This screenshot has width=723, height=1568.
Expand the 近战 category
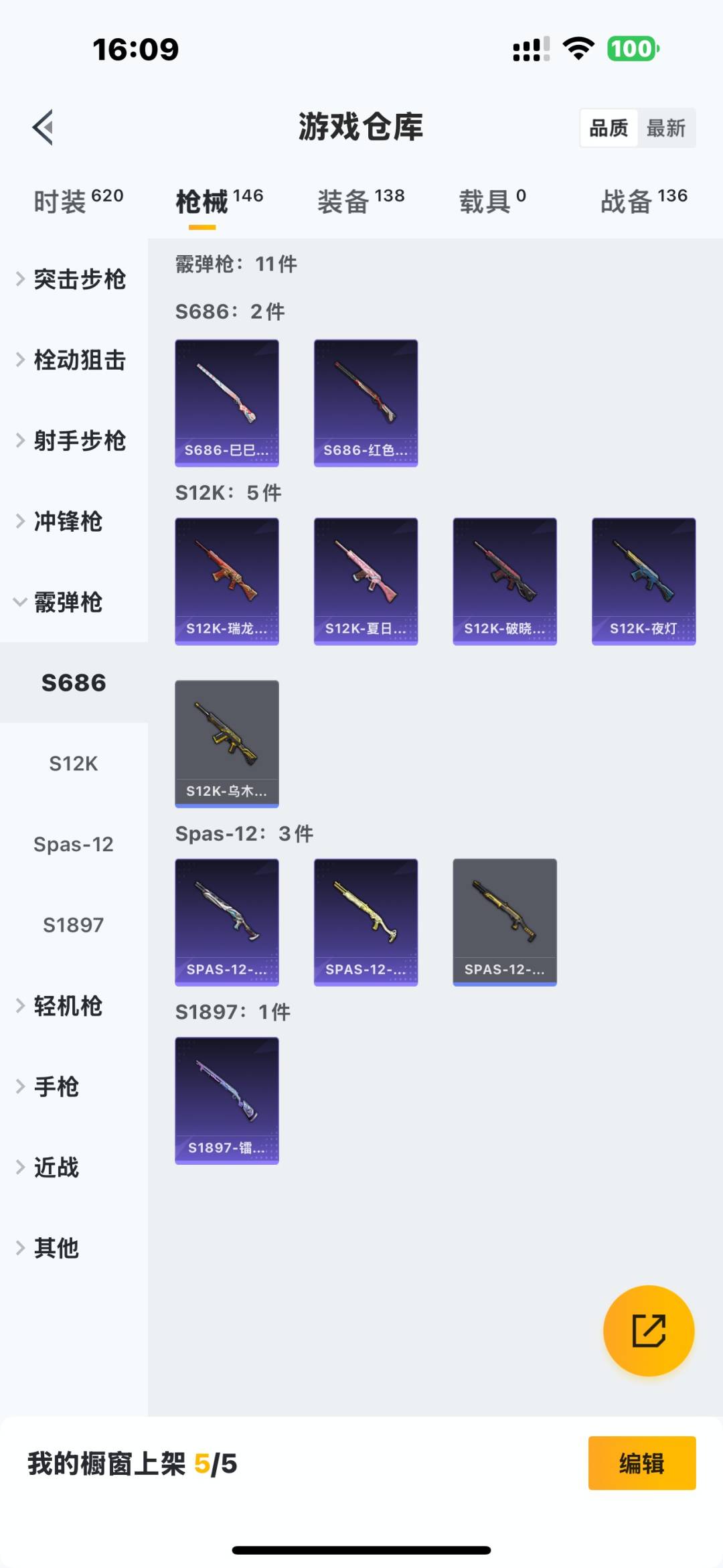(57, 1167)
